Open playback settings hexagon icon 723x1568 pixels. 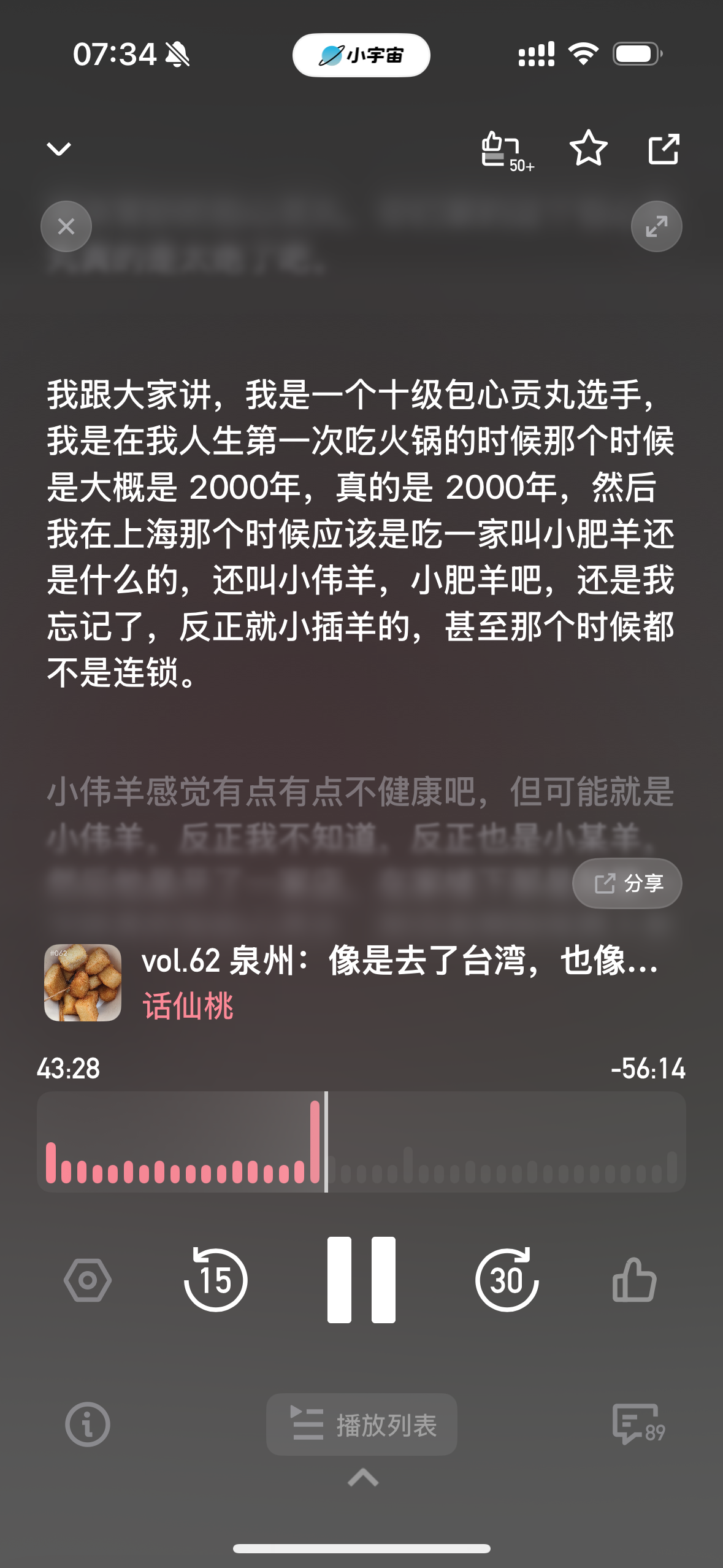click(88, 1280)
